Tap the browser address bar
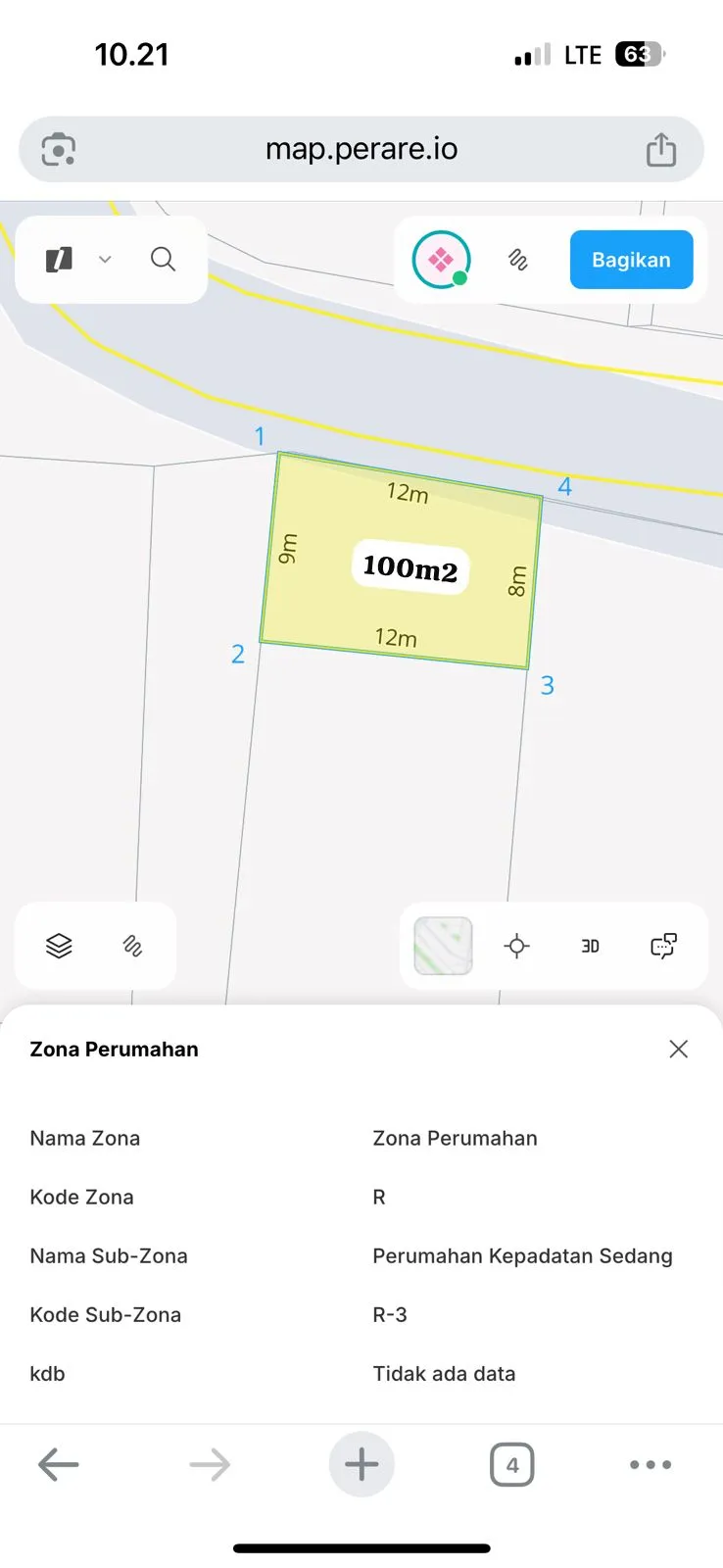This screenshot has width=723, height=1568. [361, 149]
